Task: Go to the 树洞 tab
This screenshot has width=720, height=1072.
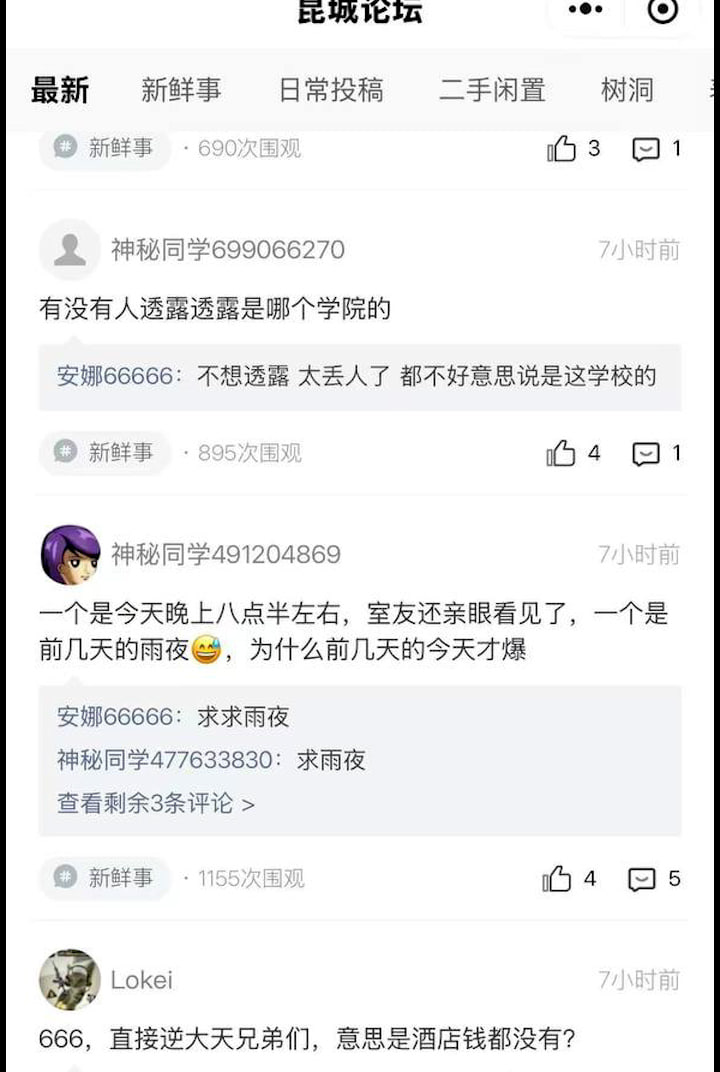Action: (x=627, y=90)
